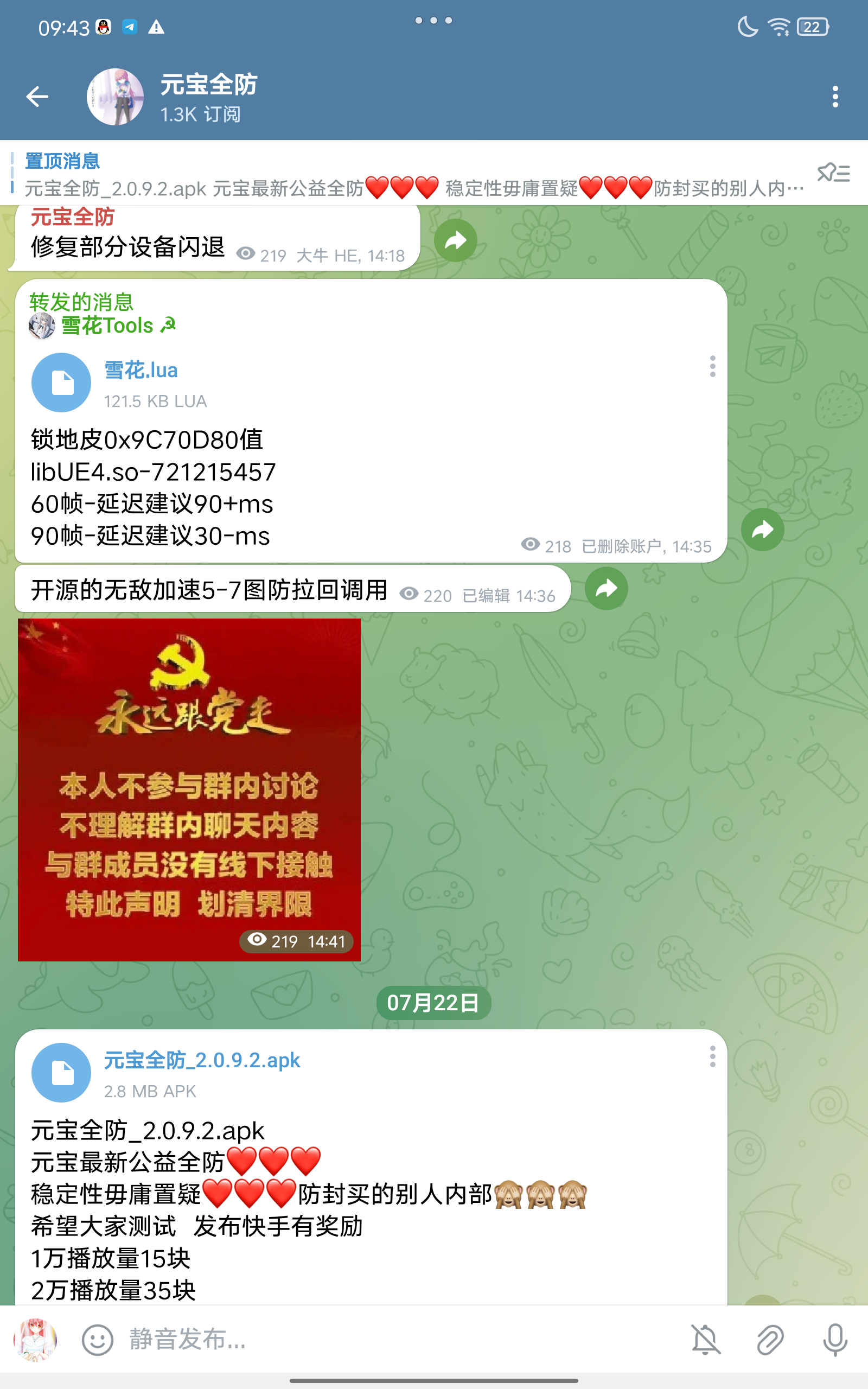Open the emoji picker
The height and width of the screenshot is (1389, 868).
coord(98,1340)
